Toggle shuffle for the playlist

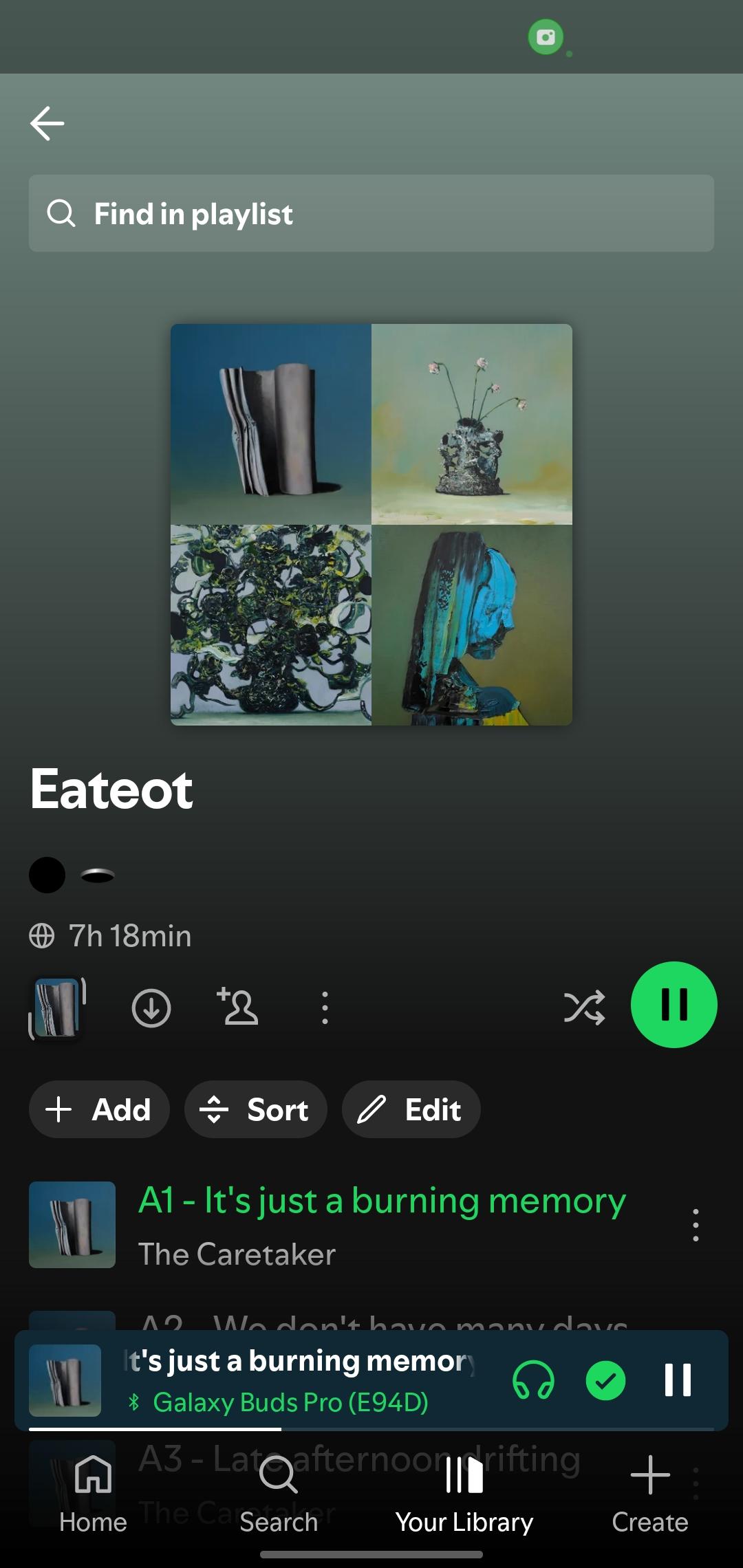(585, 1008)
